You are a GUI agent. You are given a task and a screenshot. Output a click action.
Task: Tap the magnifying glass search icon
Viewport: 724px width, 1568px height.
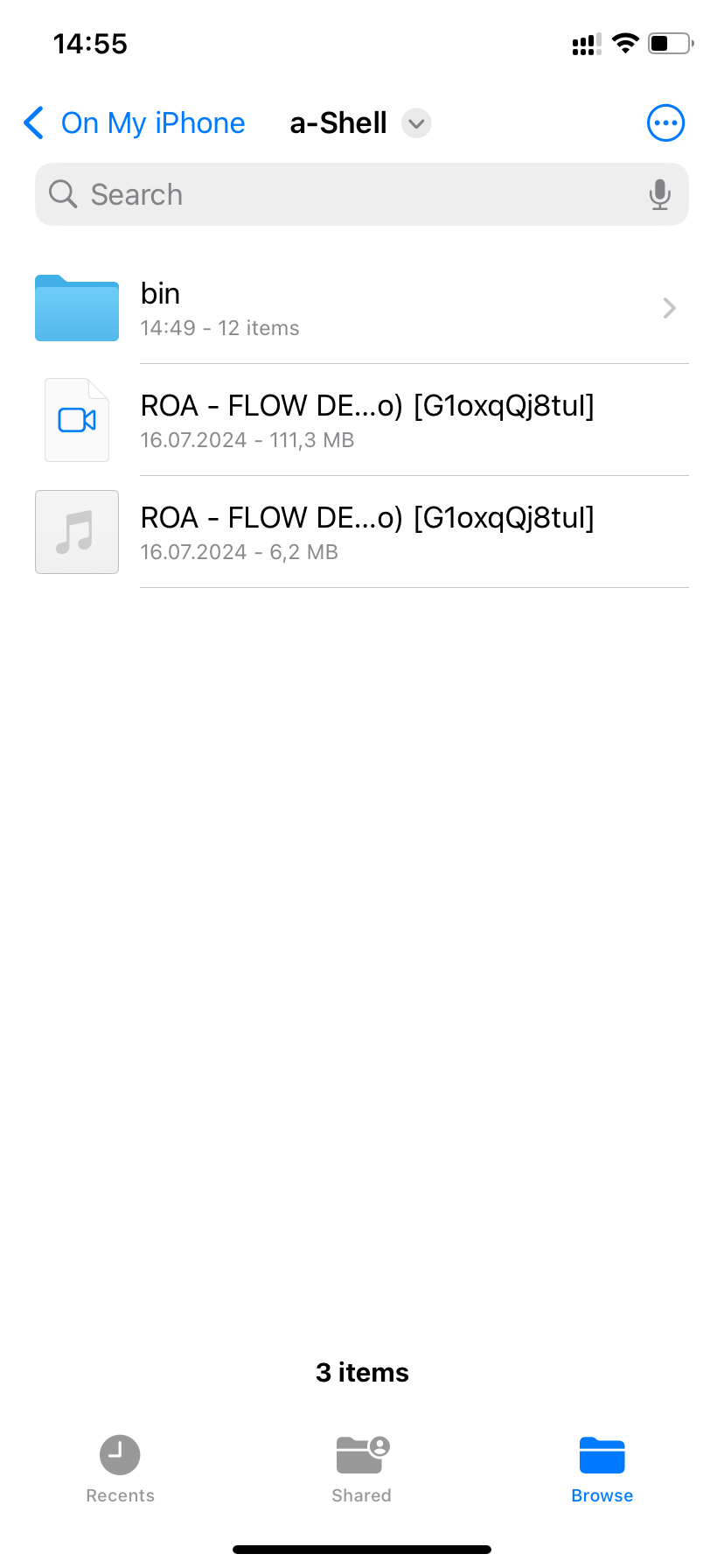62,194
